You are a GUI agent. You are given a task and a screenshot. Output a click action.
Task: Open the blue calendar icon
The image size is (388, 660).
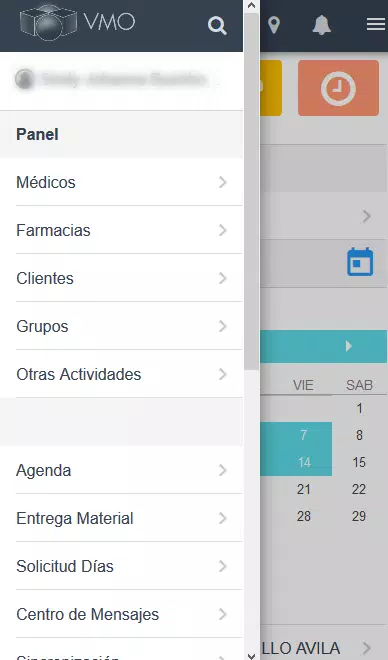click(x=360, y=262)
